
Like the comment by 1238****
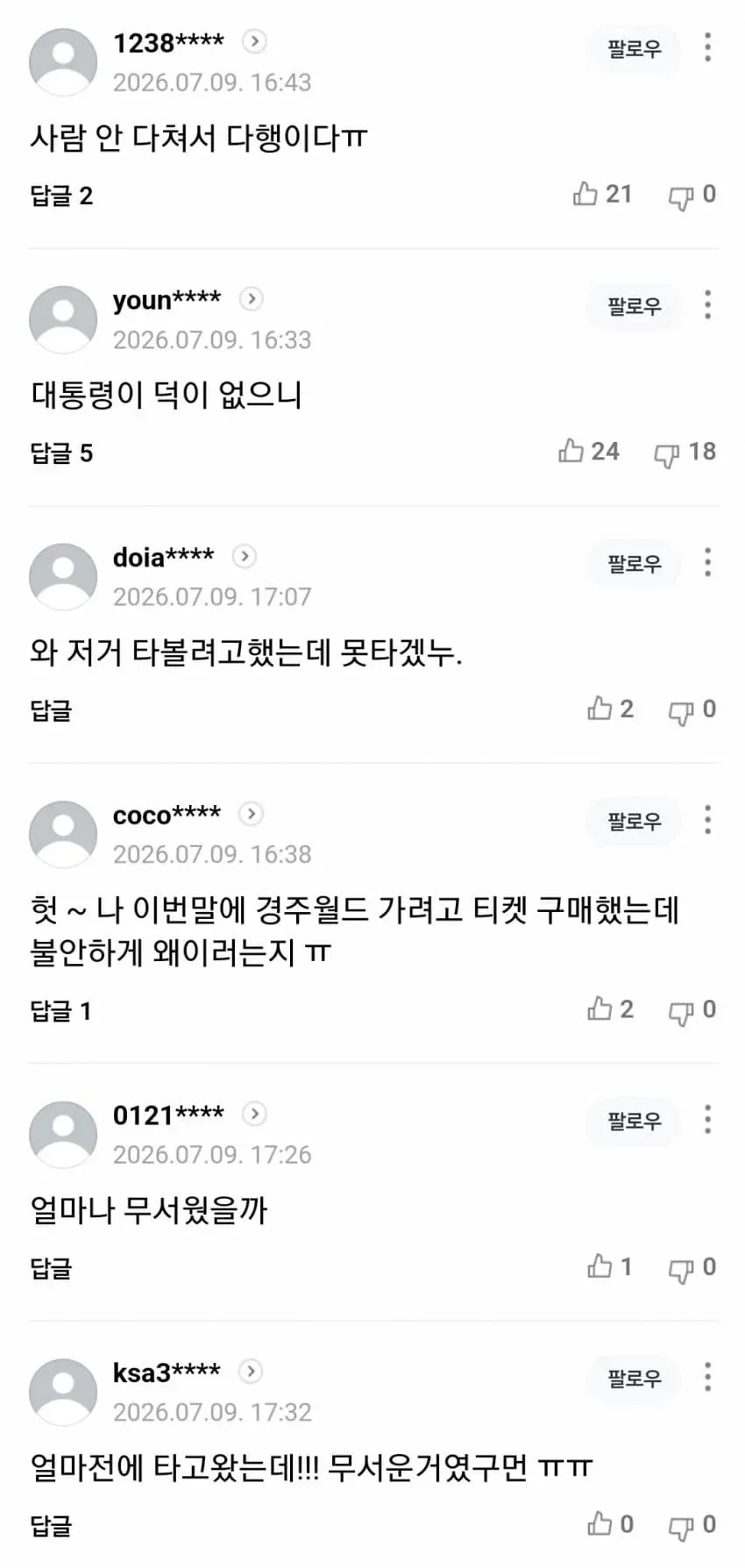[x=602, y=194]
